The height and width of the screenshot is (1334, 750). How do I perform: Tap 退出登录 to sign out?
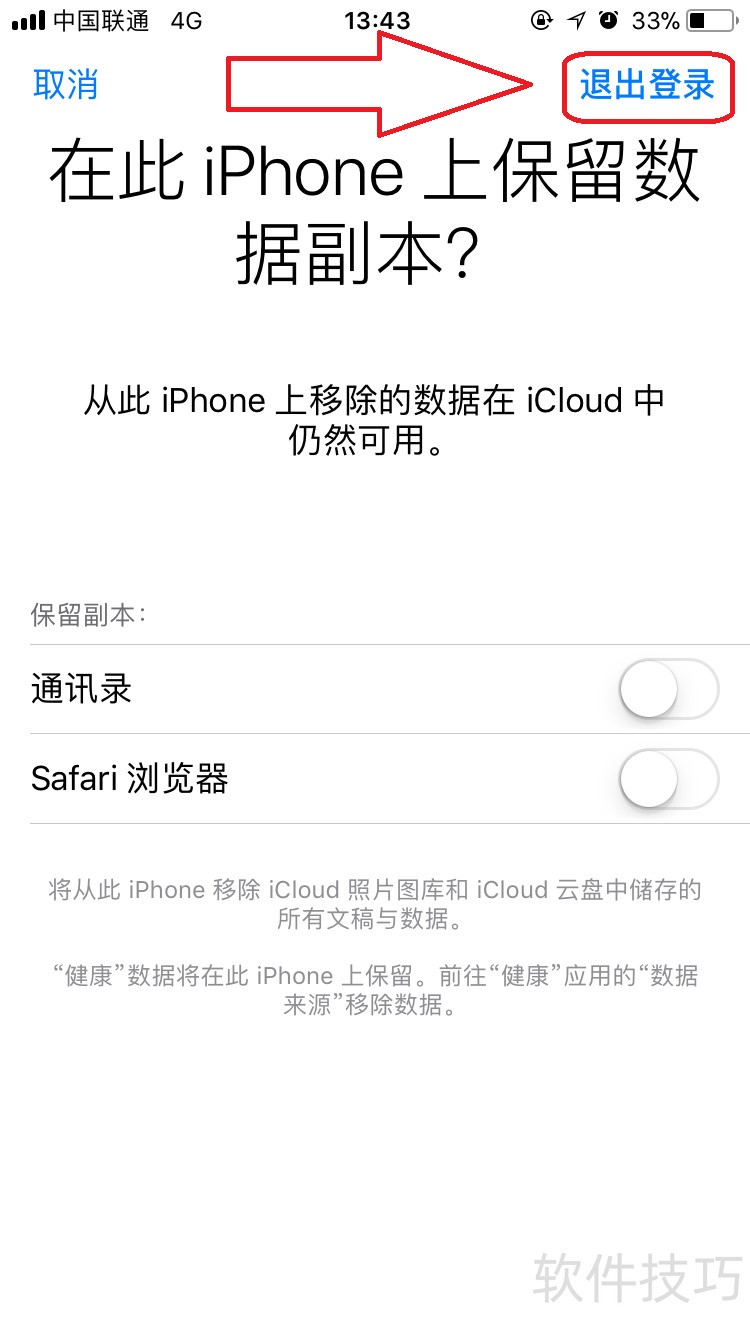(647, 85)
